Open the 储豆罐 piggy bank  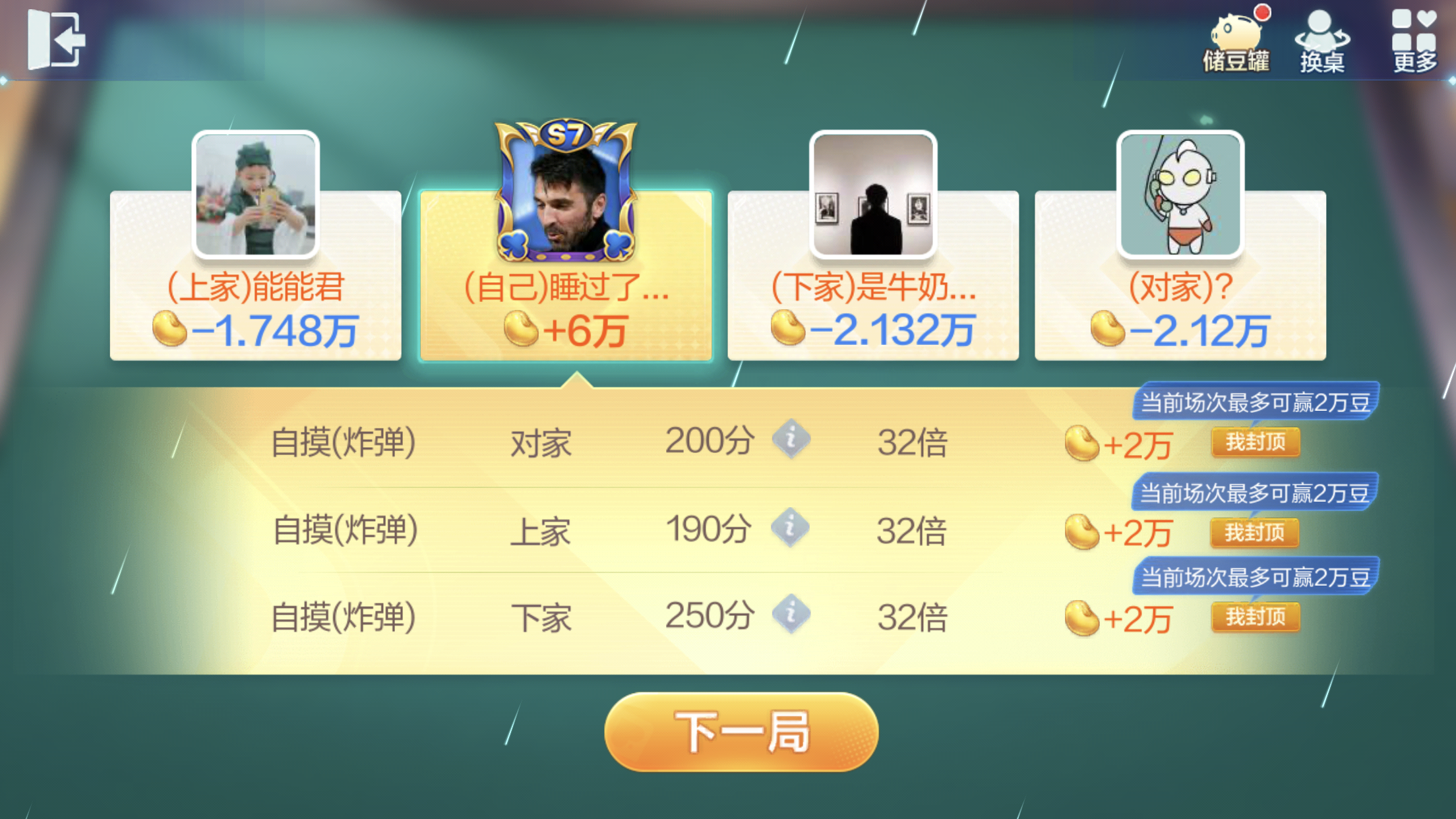point(1236,40)
